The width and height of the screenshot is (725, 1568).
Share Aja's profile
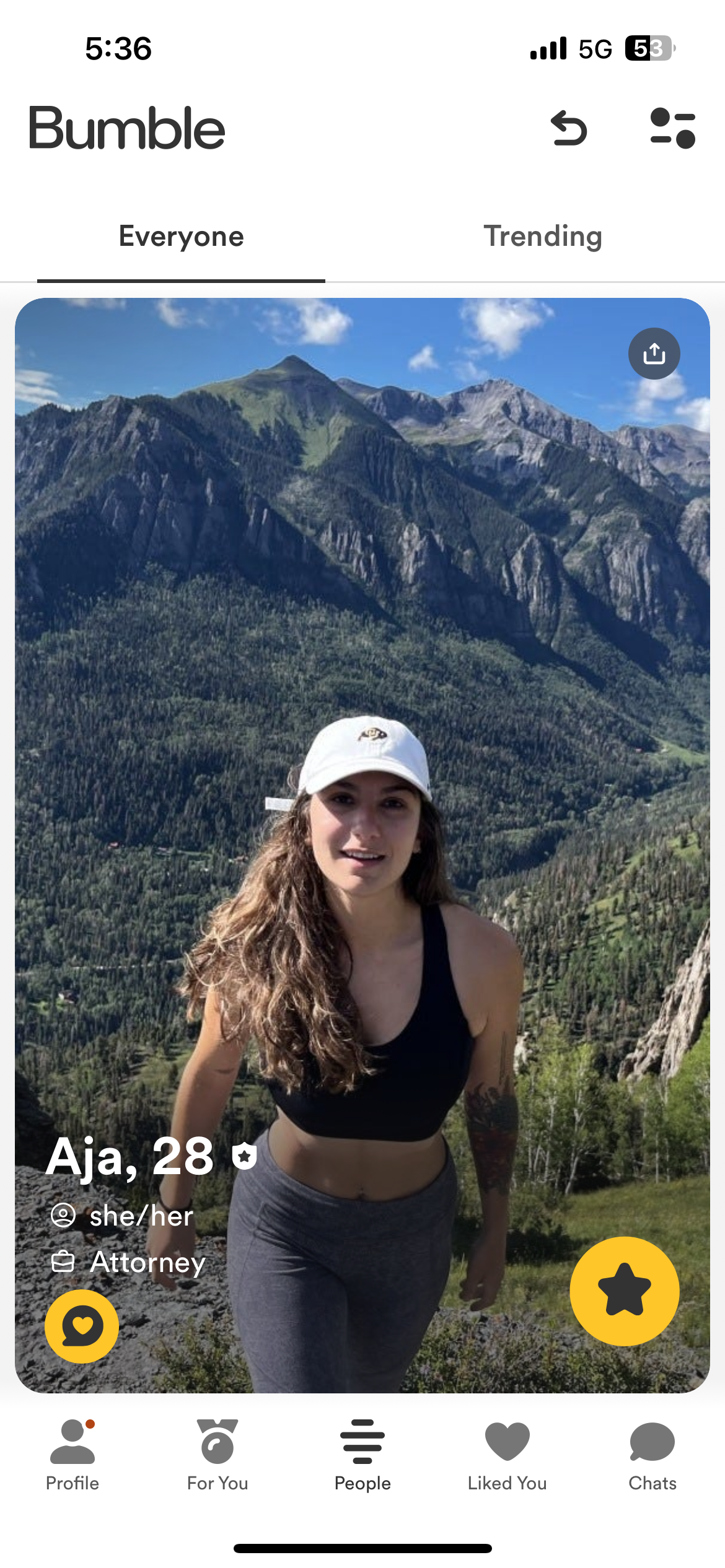coord(654,354)
